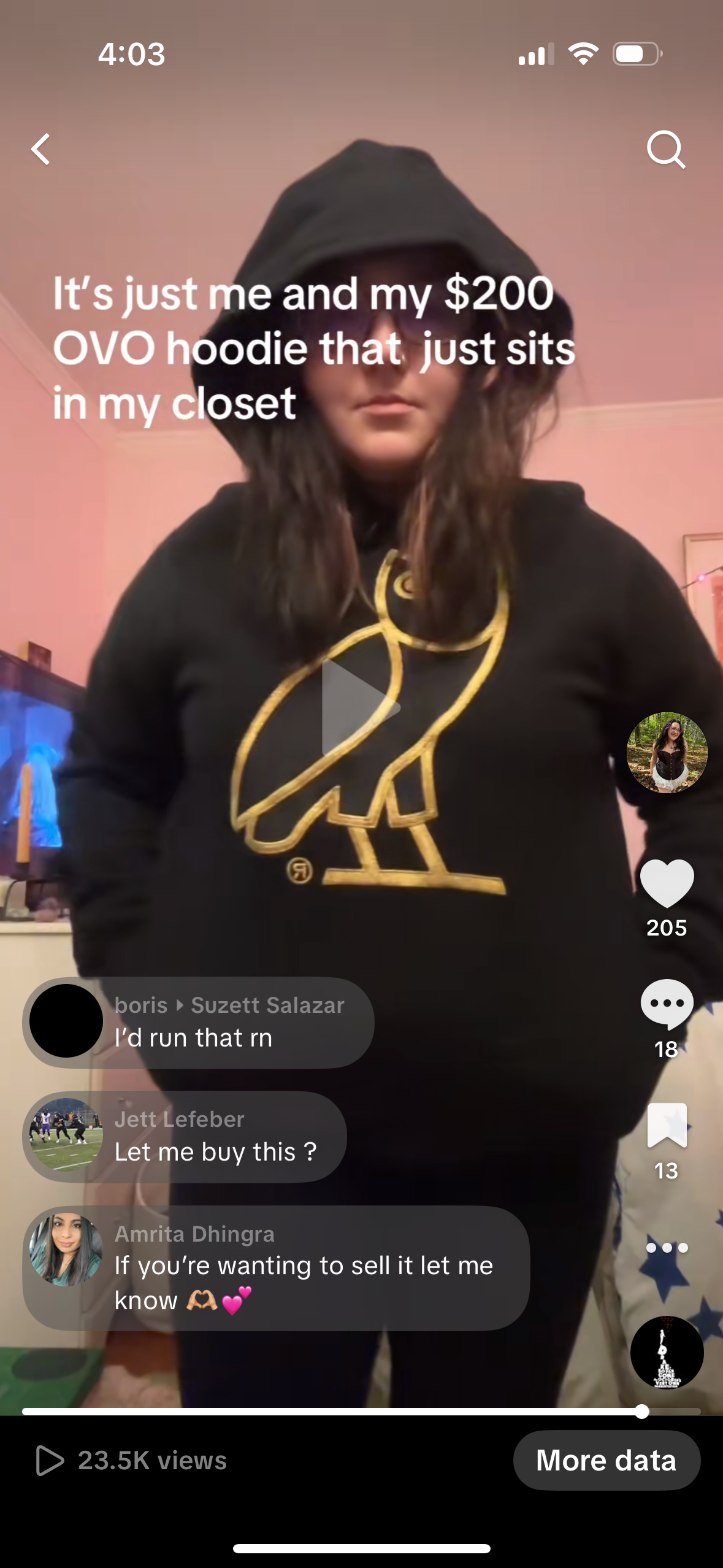Open the spinning sound disc
The width and height of the screenshot is (723, 1568).
point(667,1352)
